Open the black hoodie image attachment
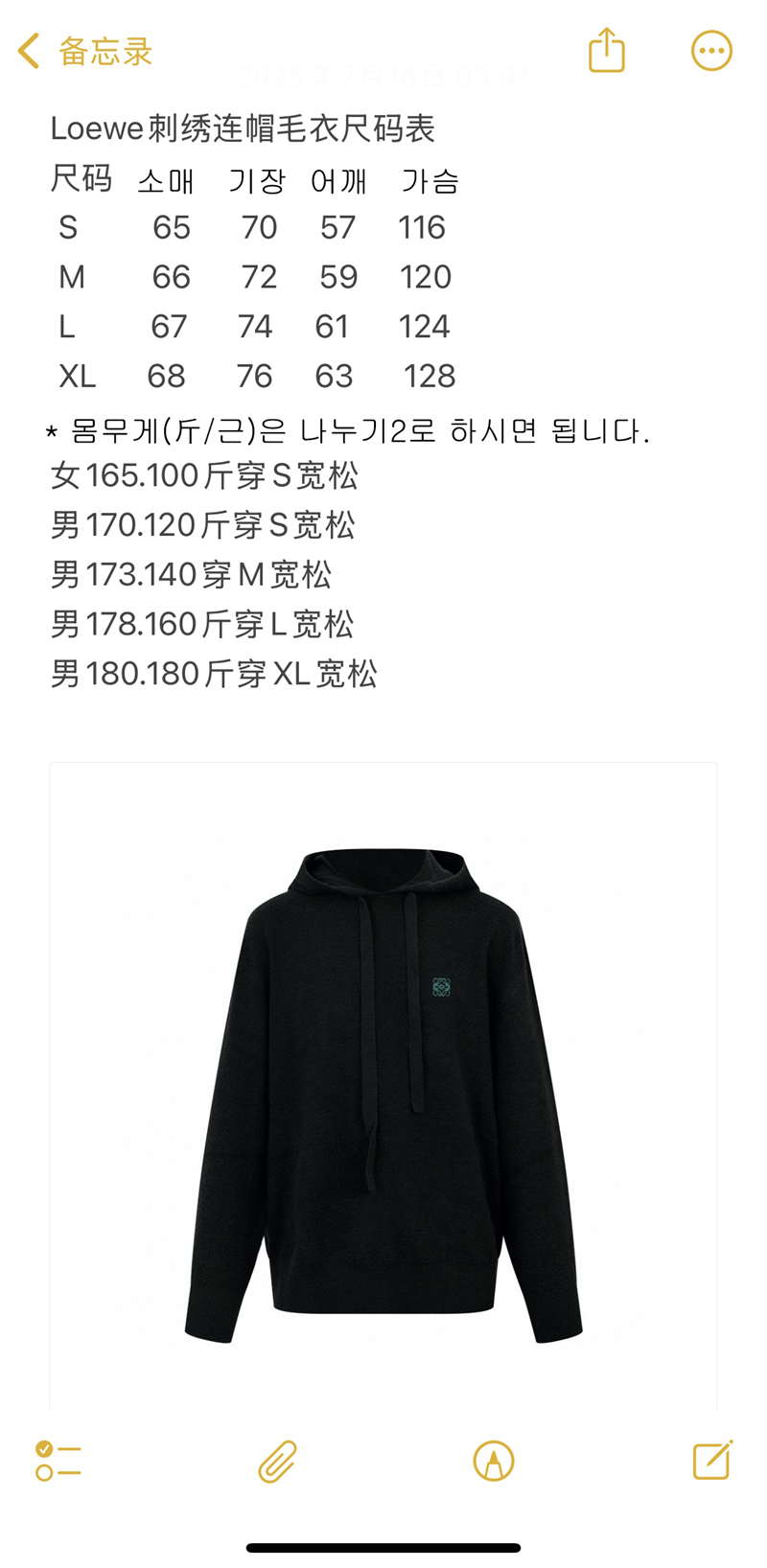 pyautogui.click(x=383, y=1085)
